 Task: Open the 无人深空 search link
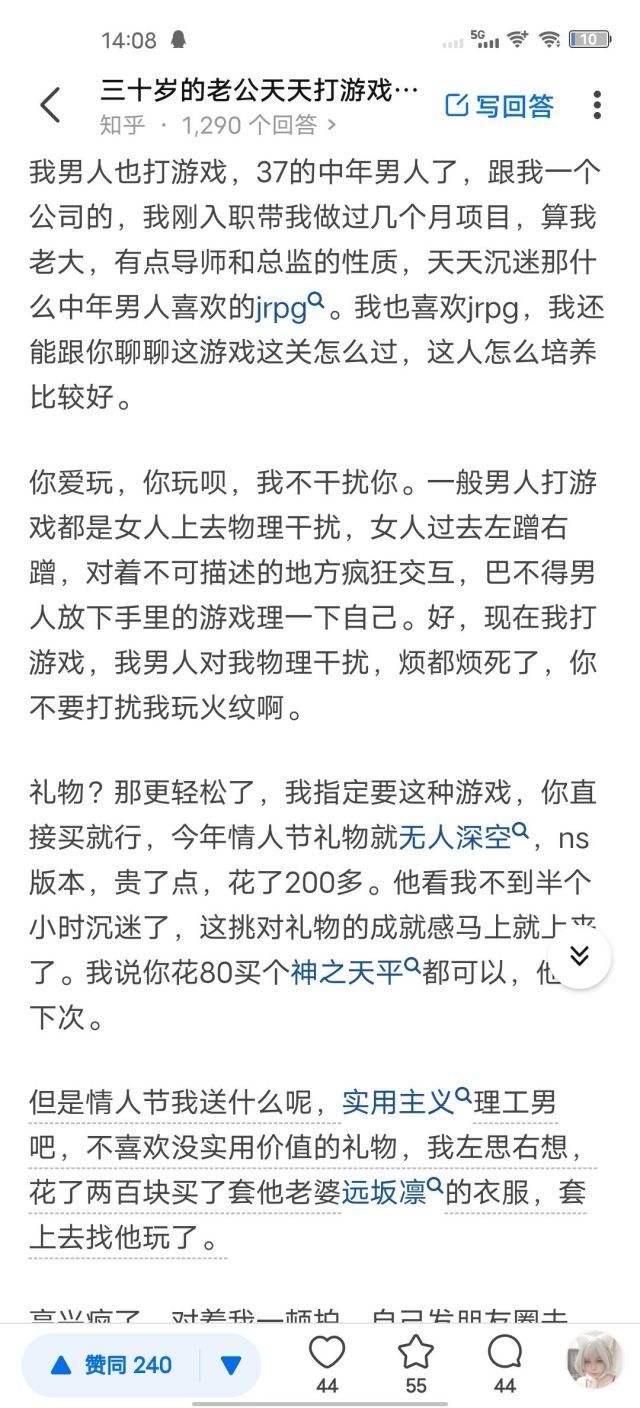(x=463, y=836)
